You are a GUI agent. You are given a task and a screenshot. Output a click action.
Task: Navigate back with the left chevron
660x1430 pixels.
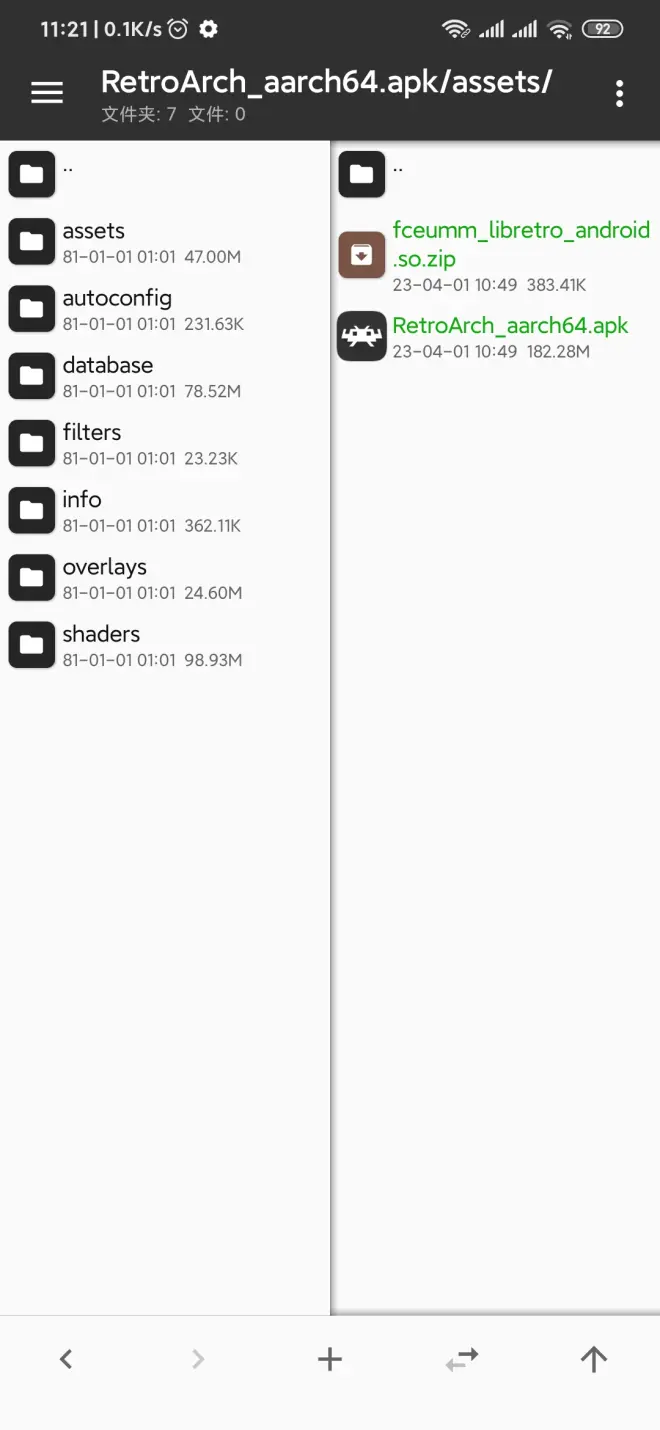coord(66,1359)
